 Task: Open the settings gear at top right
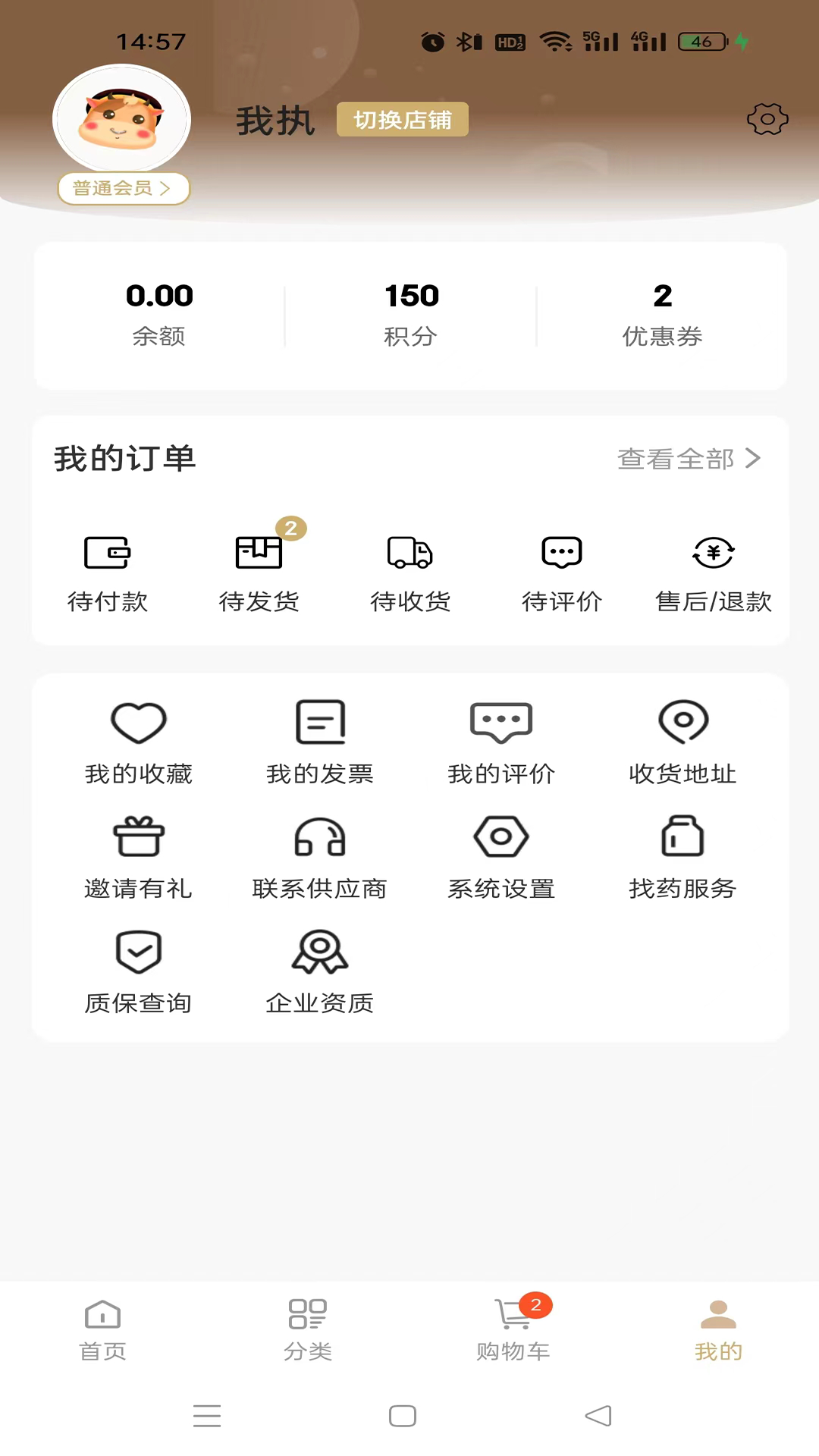tap(768, 119)
